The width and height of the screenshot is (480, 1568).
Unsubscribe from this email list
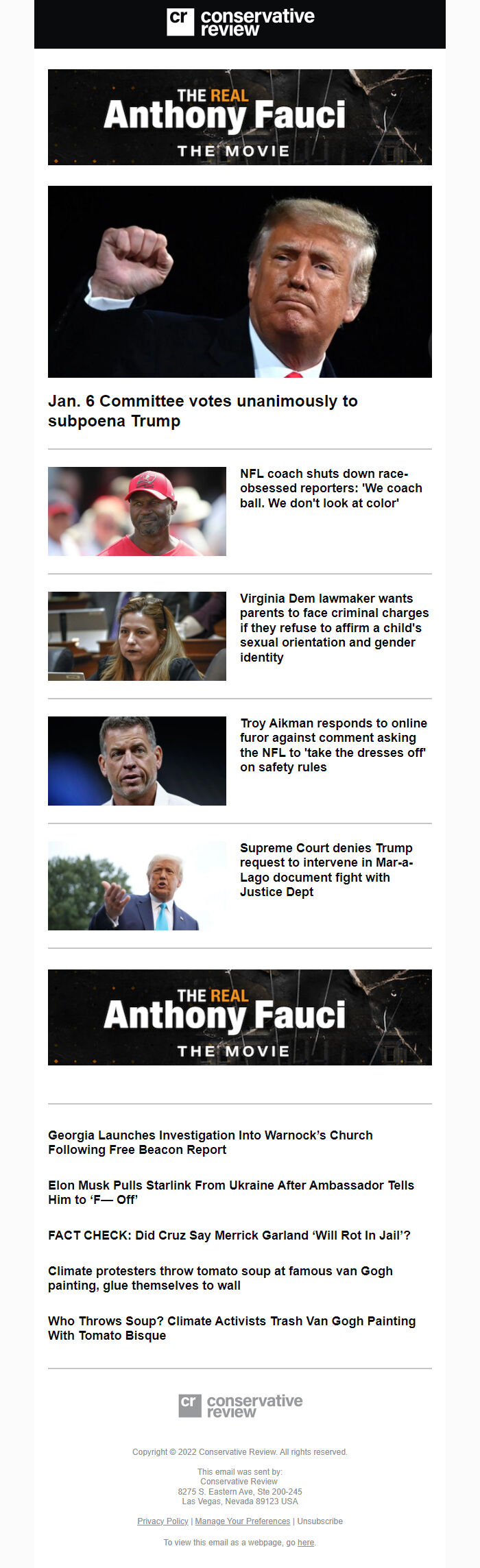[320, 1521]
